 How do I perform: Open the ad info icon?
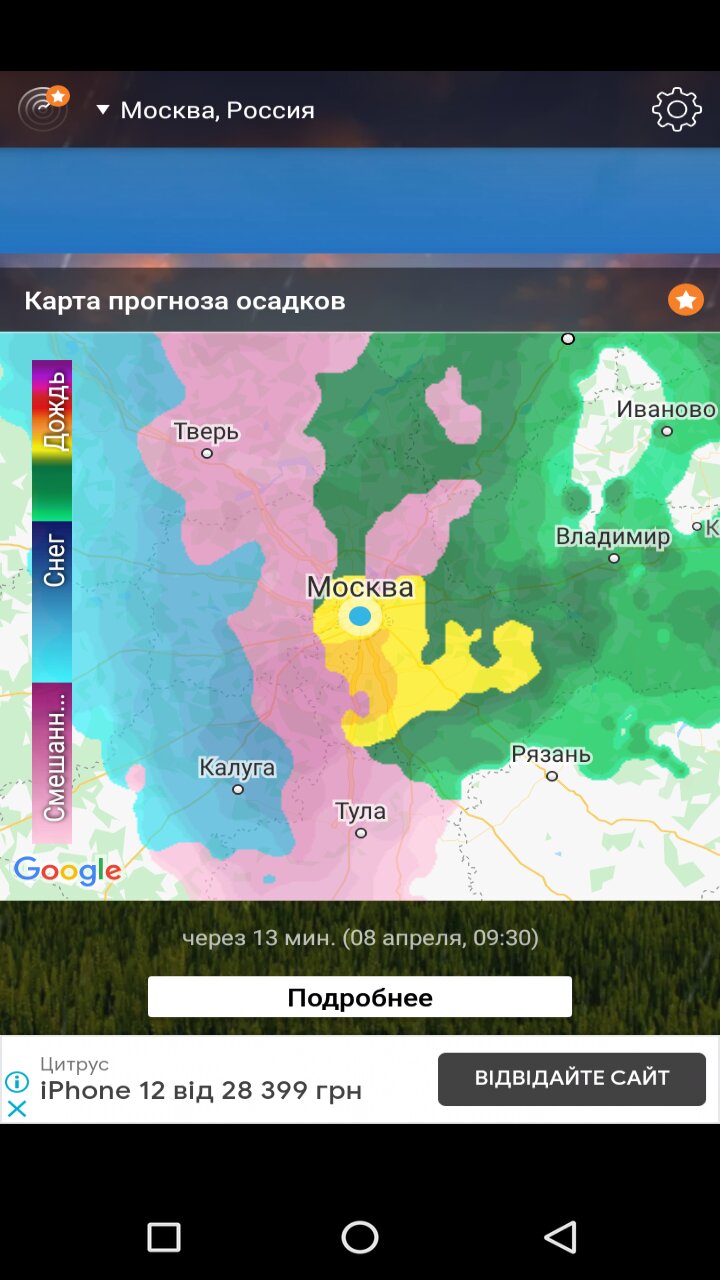17,1082
